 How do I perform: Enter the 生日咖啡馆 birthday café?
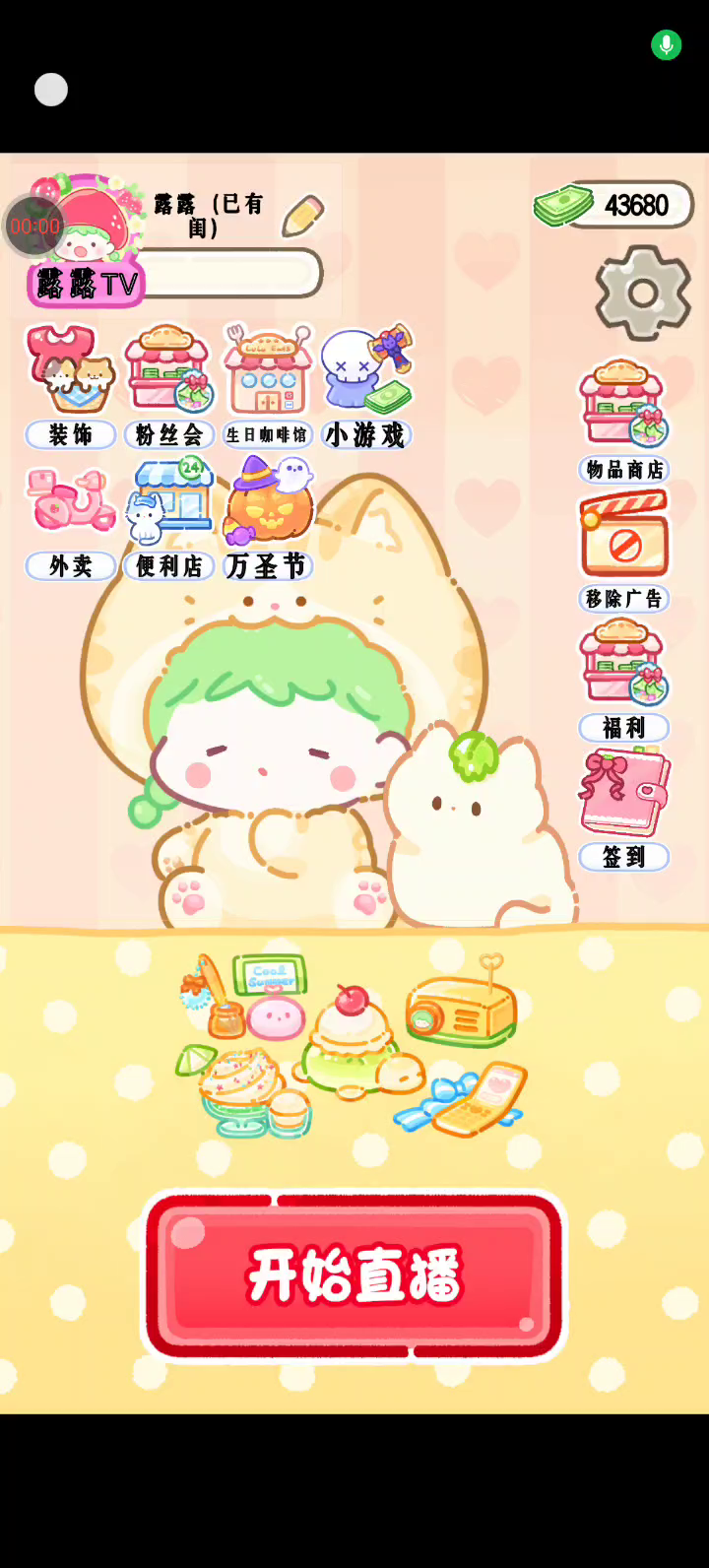(x=267, y=386)
